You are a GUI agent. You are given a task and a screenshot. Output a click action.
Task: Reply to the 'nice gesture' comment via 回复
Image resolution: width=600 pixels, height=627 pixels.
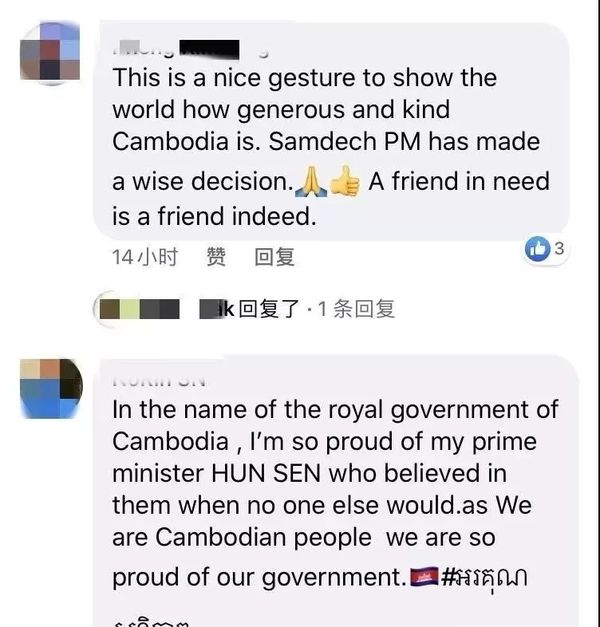click(x=274, y=257)
